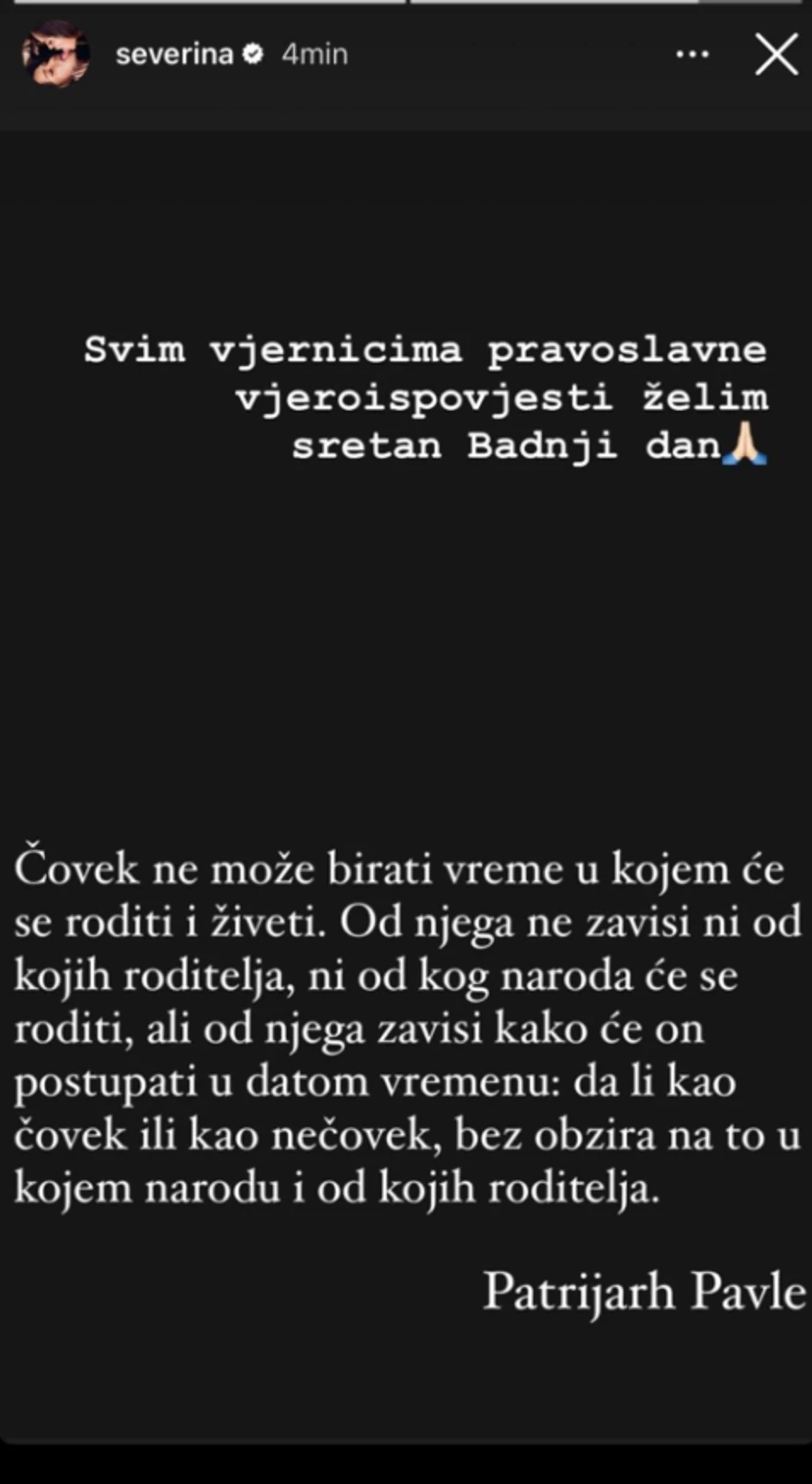This screenshot has height=1484, width=812.
Task: Tap the severina username
Action: pos(174,54)
